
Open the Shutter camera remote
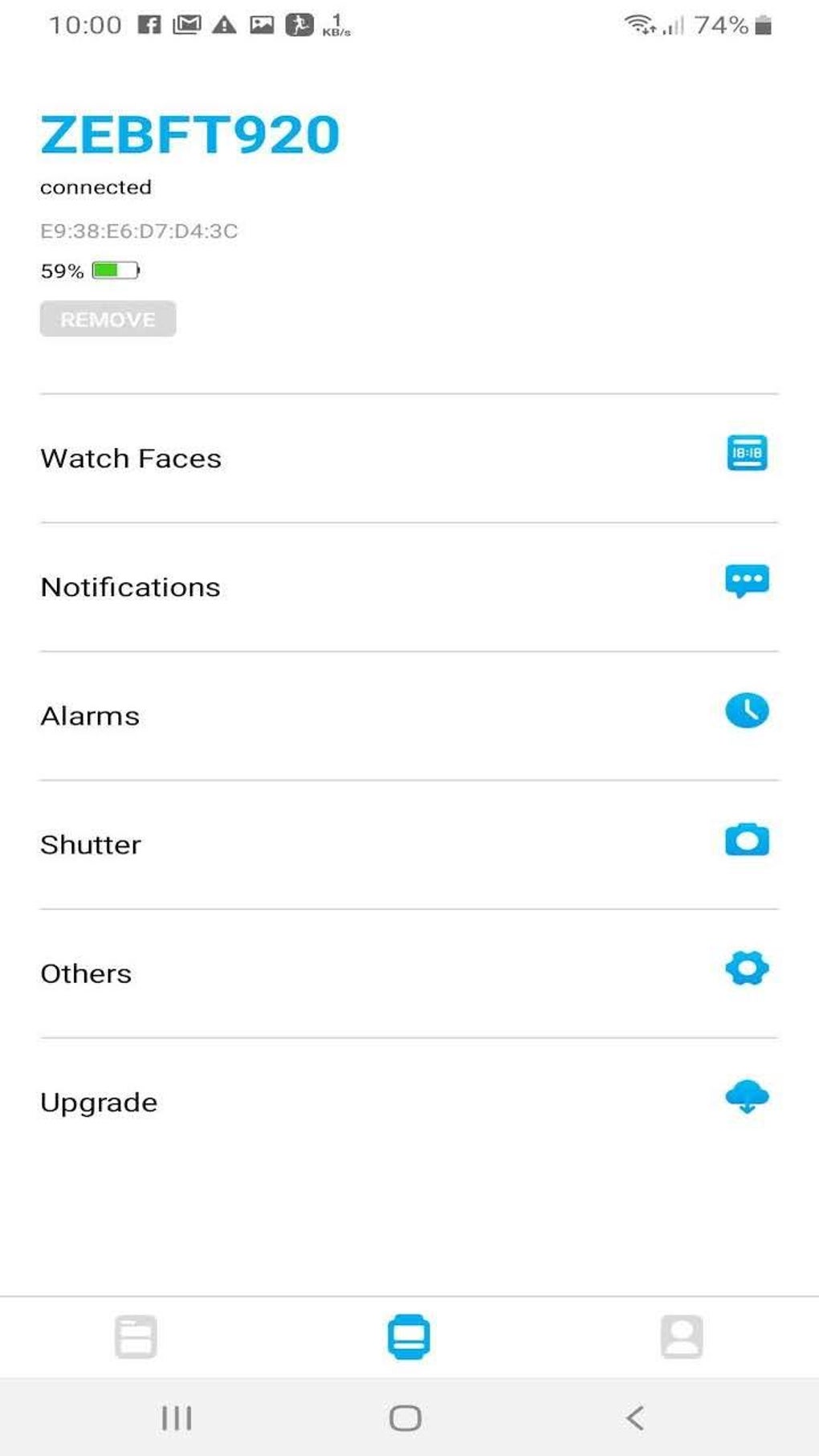[x=408, y=845]
